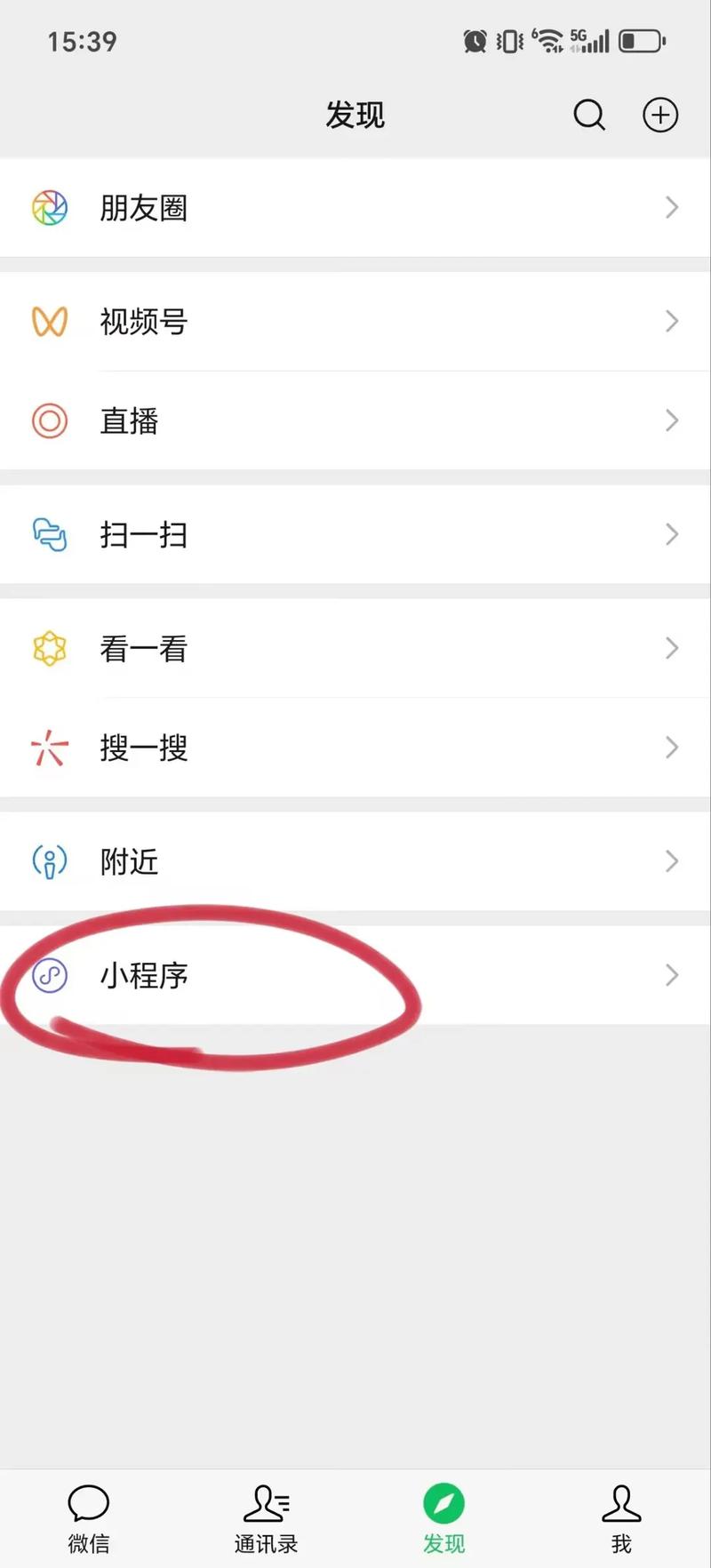Open the plus (+) menu

point(659,115)
